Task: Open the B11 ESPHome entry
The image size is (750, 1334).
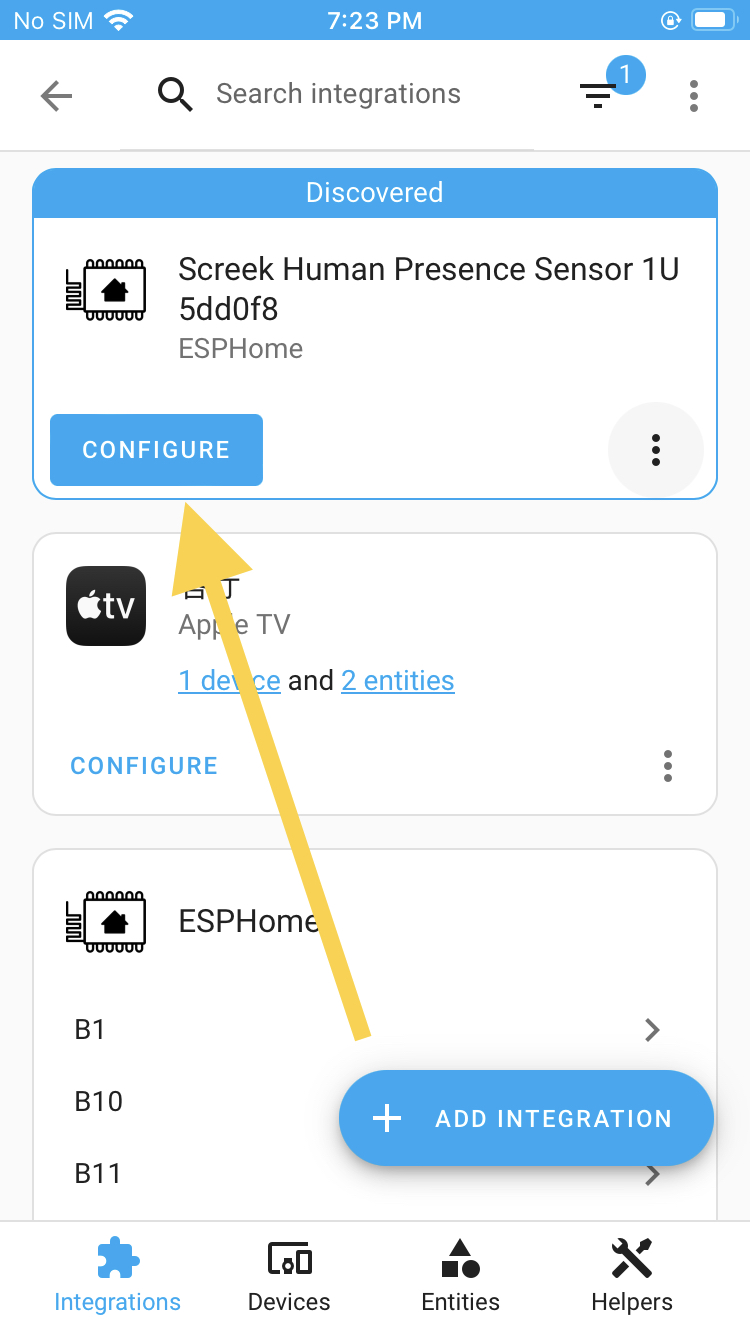Action: (x=375, y=1173)
